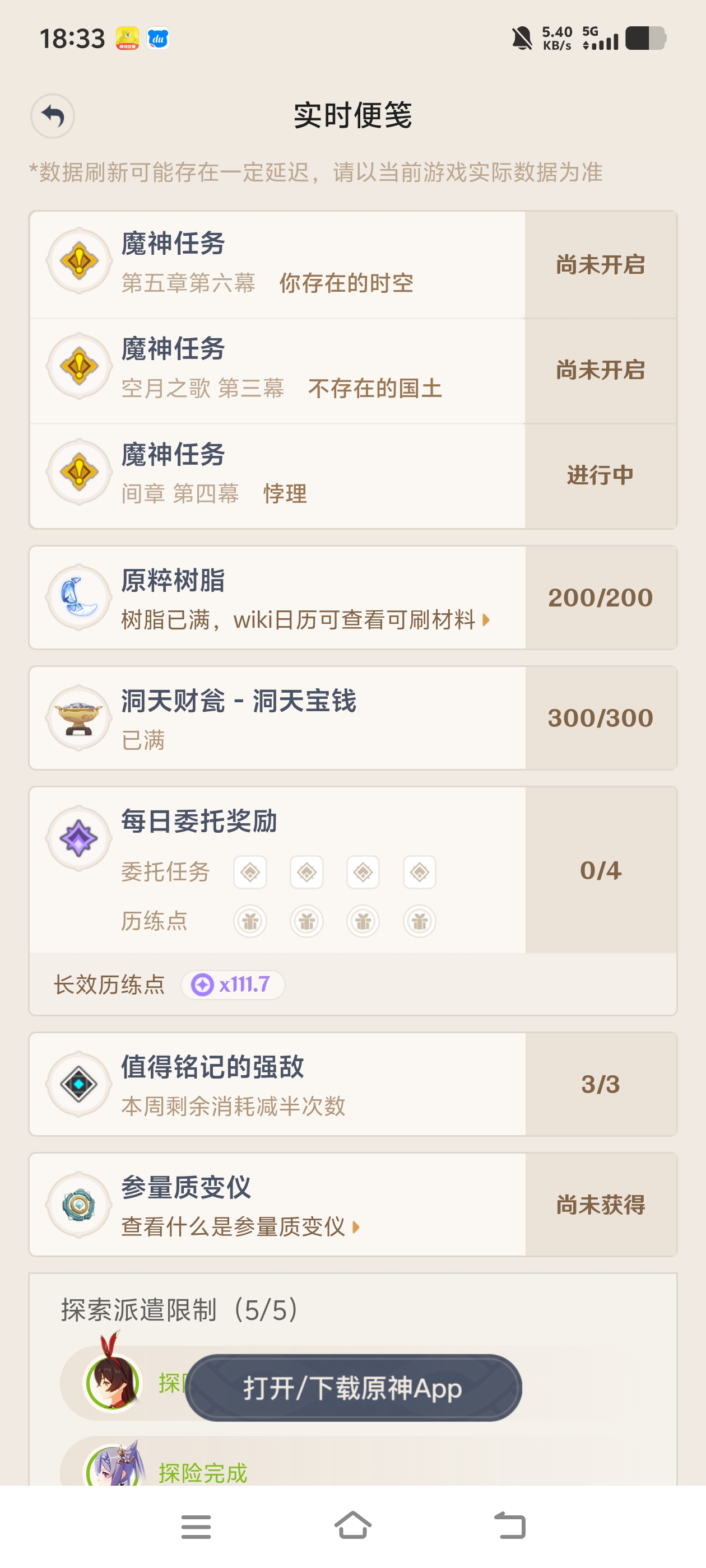Viewport: 706px width, 1568px height.
Task: Click the first 委托任务 diamond icon
Action: point(250,872)
